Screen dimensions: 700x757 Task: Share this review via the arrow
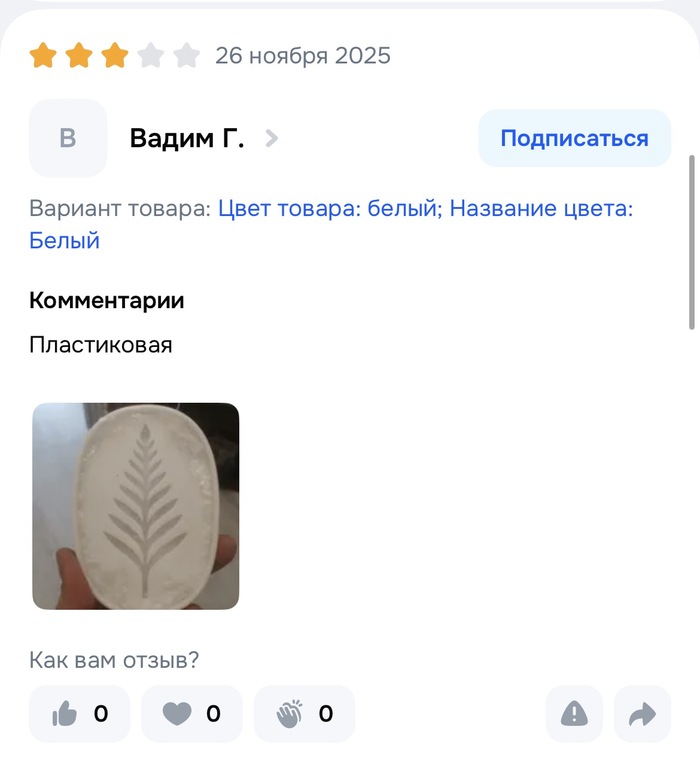642,714
